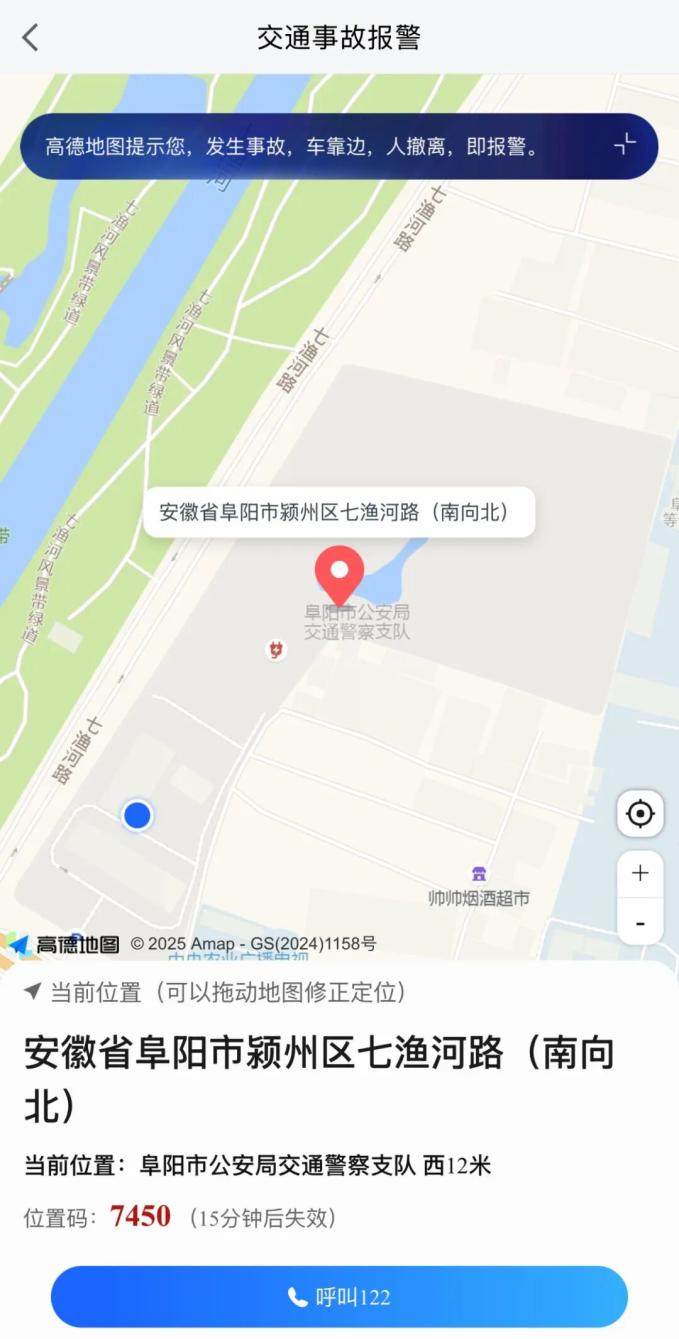Image resolution: width=679 pixels, height=1339 pixels.
Task: Zoom in on the map
Action: click(640, 873)
